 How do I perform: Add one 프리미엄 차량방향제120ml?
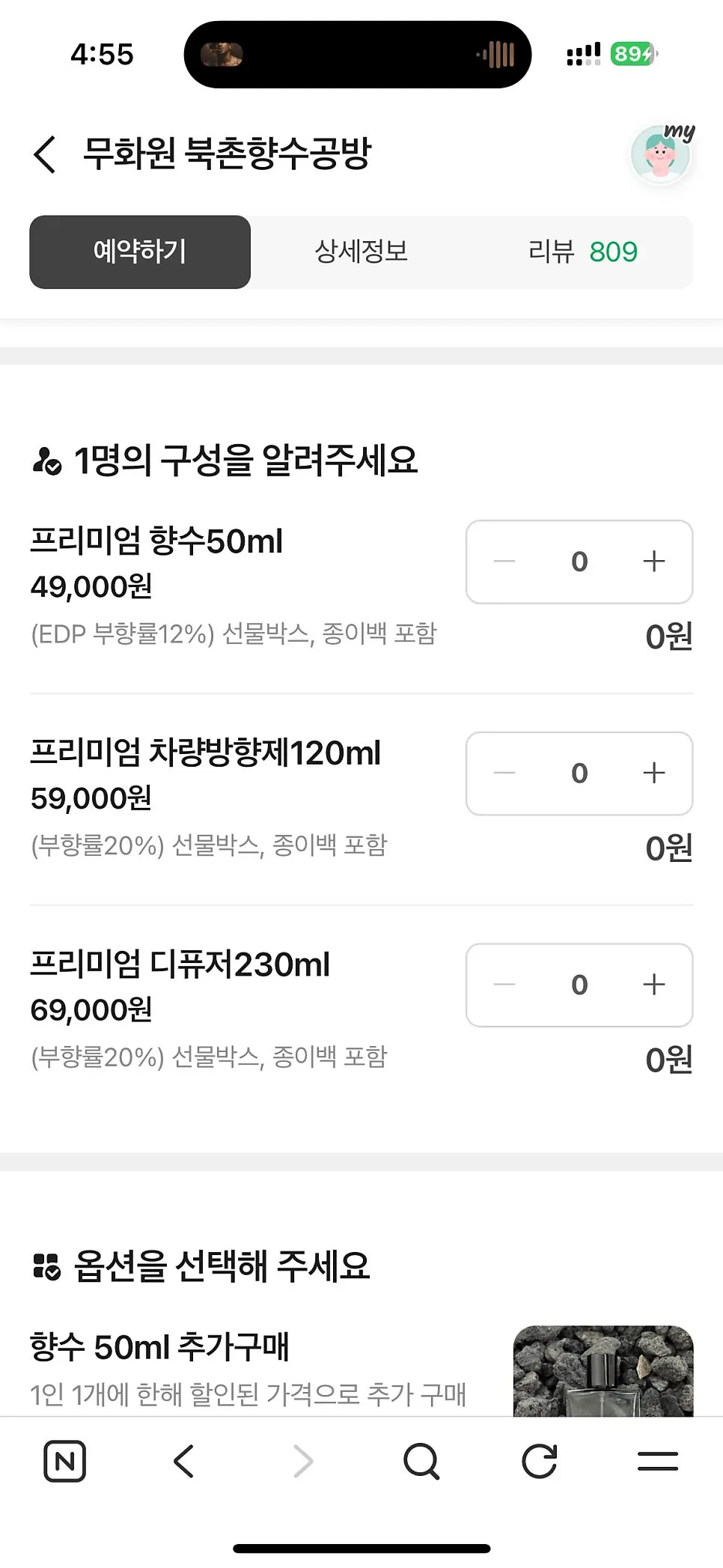pyautogui.click(x=654, y=773)
